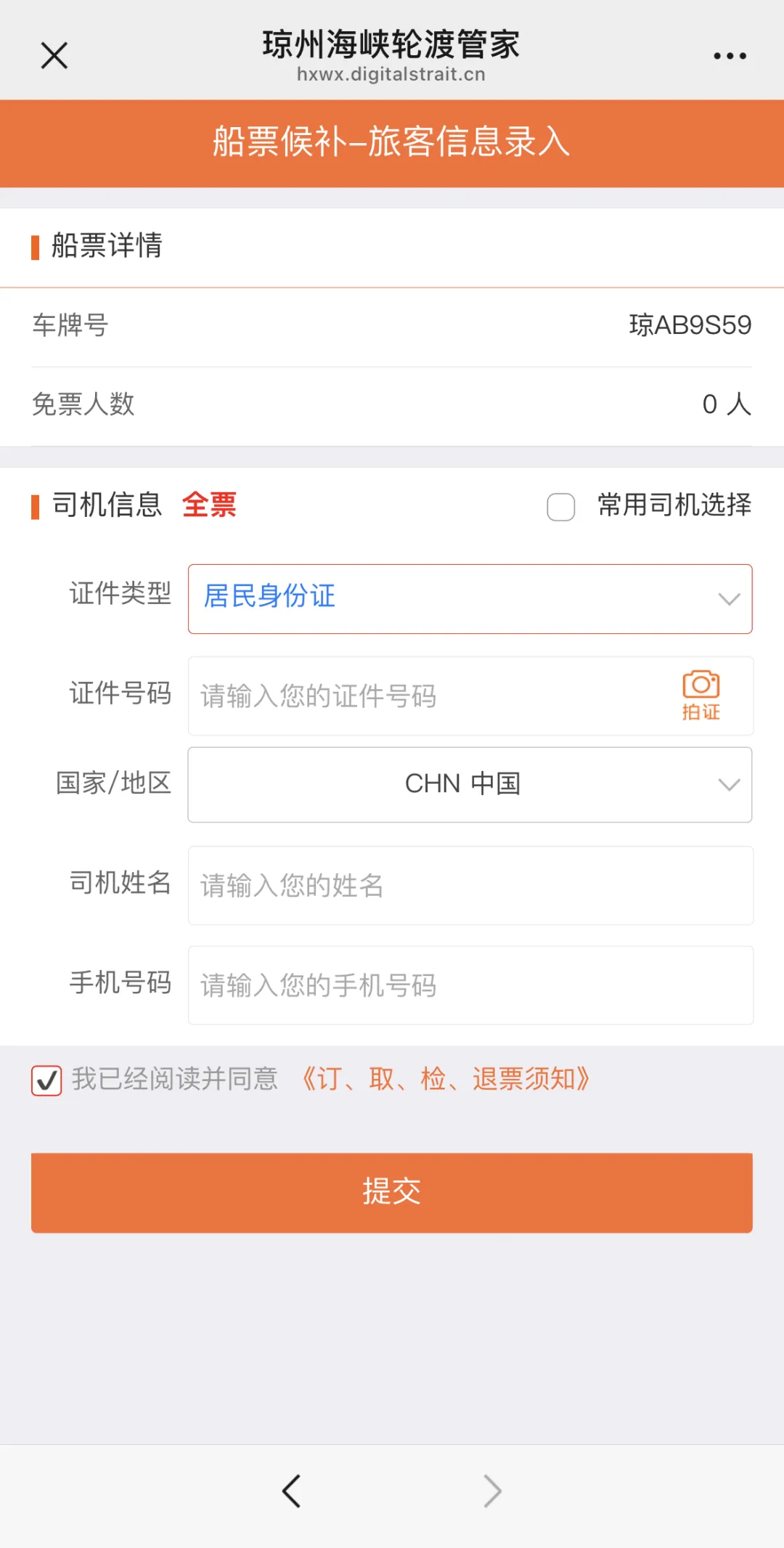This screenshot has width=784, height=1548.
Task: Tap the 船票候补-旅客信息录入 title banner
Action: pyautogui.click(x=392, y=143)
